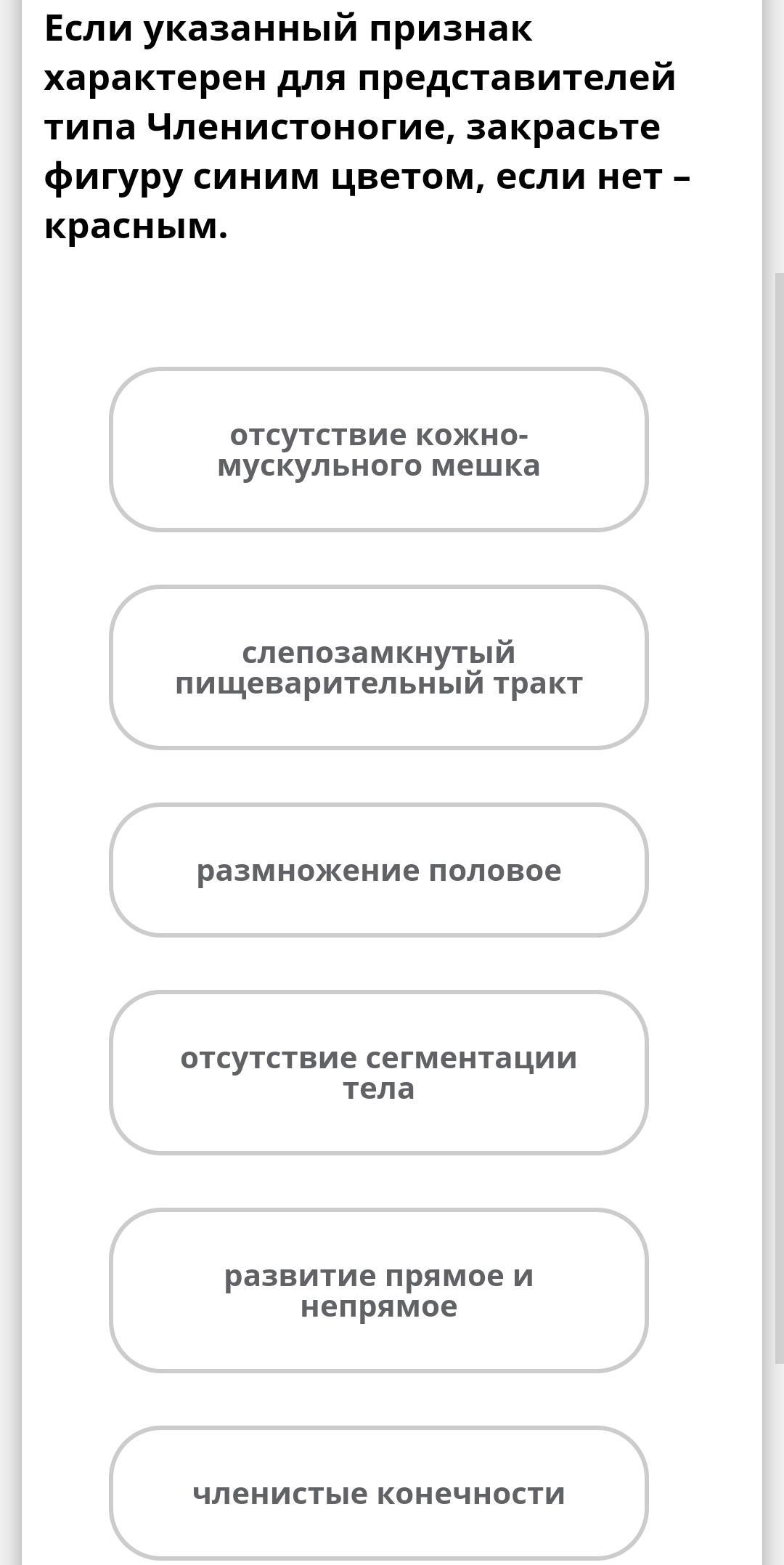Select the "развитие прямое и непрямое" shape
784x1565 pixels.
(x=378, y=1290)
